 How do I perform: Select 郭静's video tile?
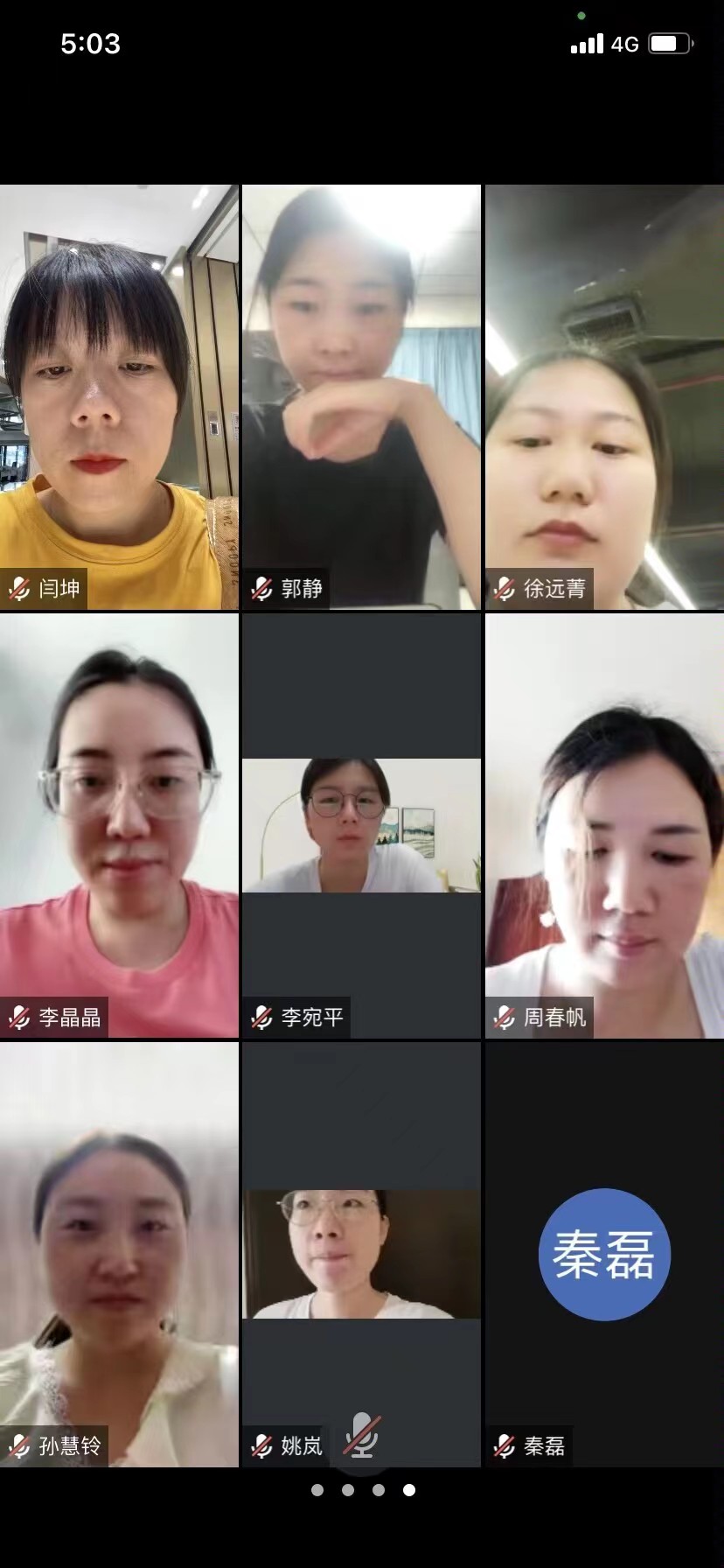[x=361, y=396]
